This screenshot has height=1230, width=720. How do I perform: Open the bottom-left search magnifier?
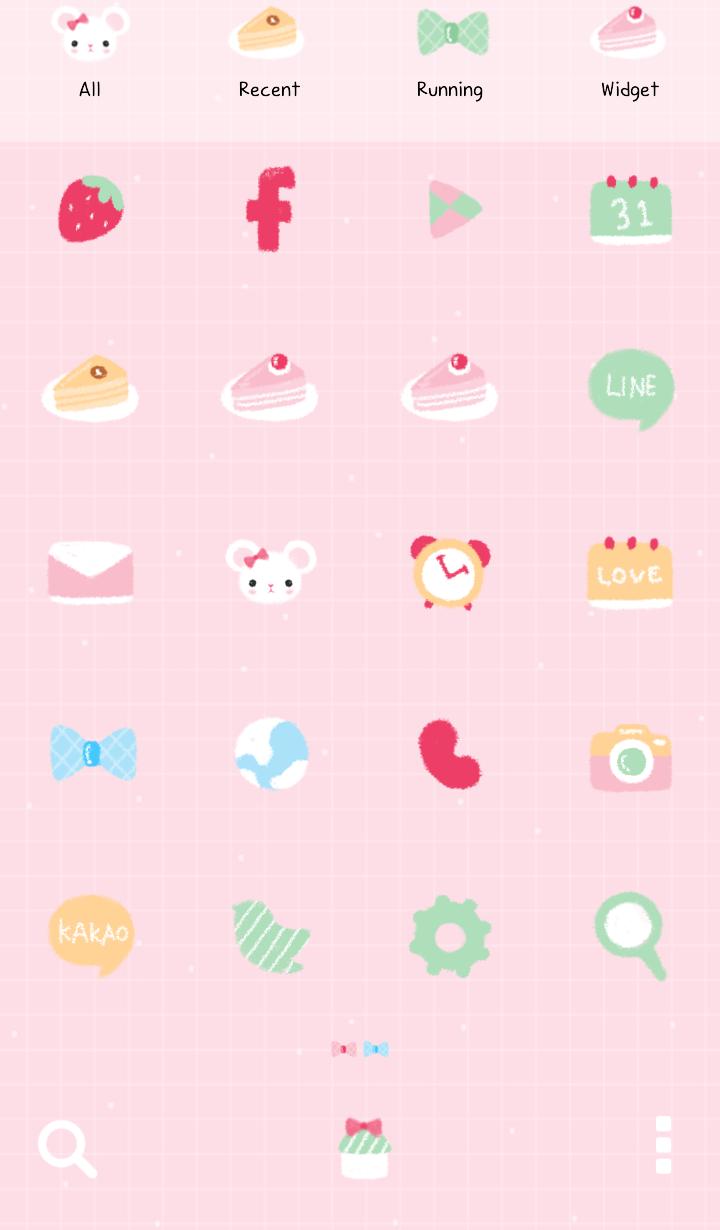(67, 1147)
